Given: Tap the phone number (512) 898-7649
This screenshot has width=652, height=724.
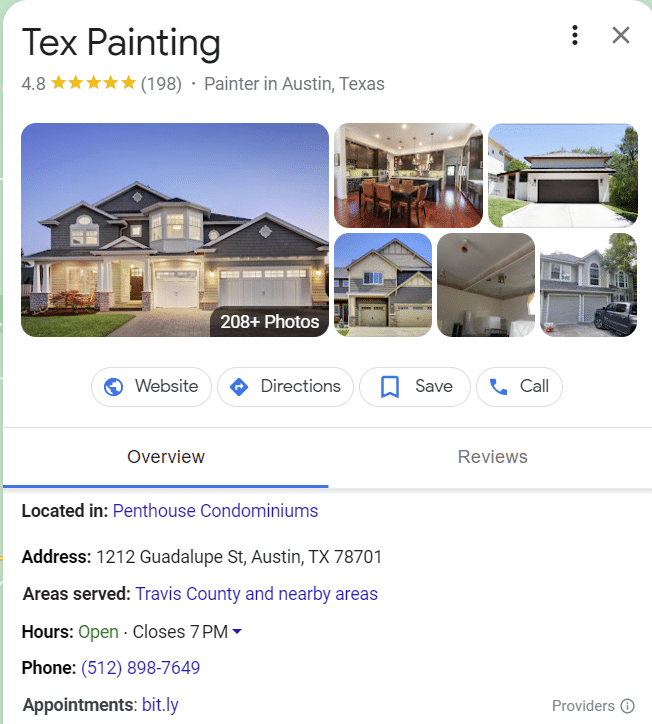Looking at the screenshot, I should 140,668.
